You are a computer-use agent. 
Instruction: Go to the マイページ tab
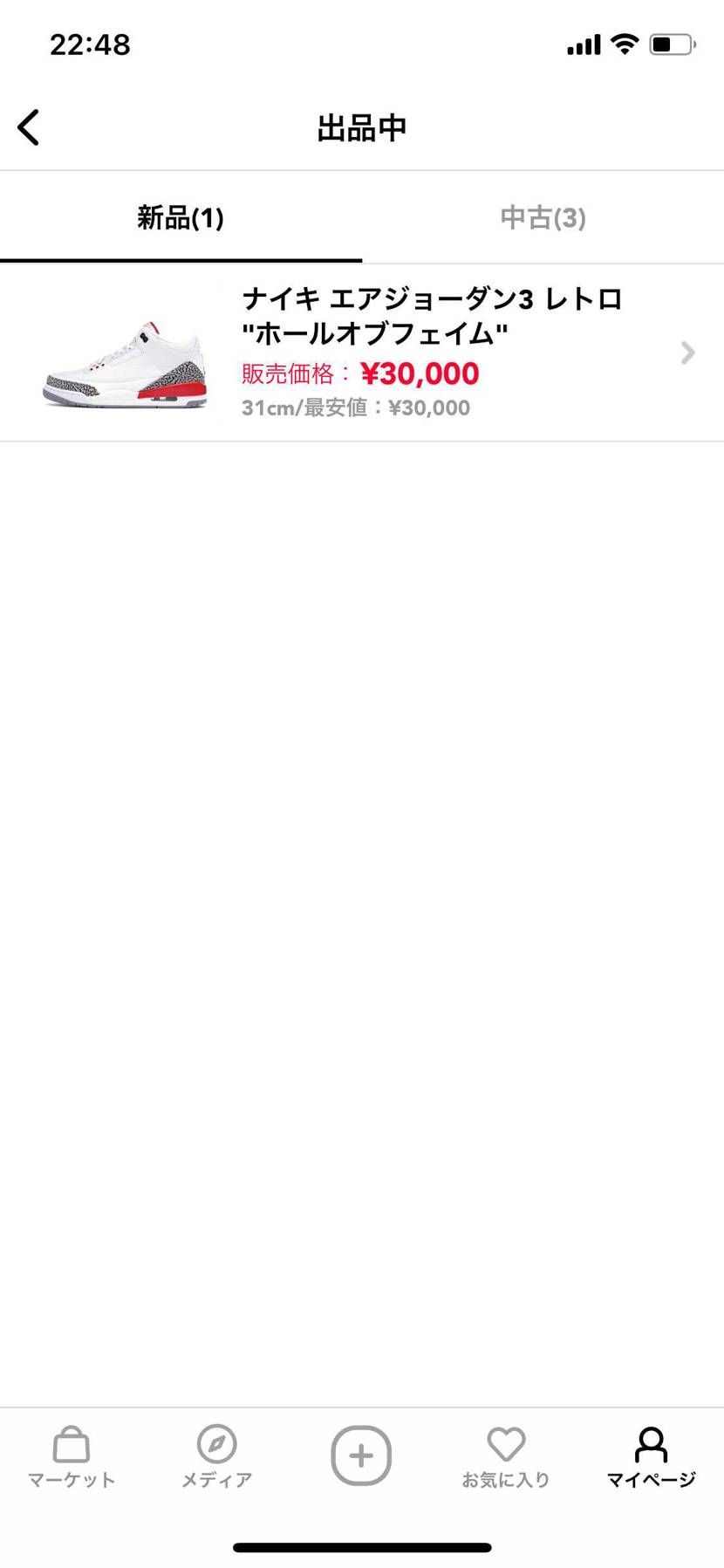[651, 1455]
